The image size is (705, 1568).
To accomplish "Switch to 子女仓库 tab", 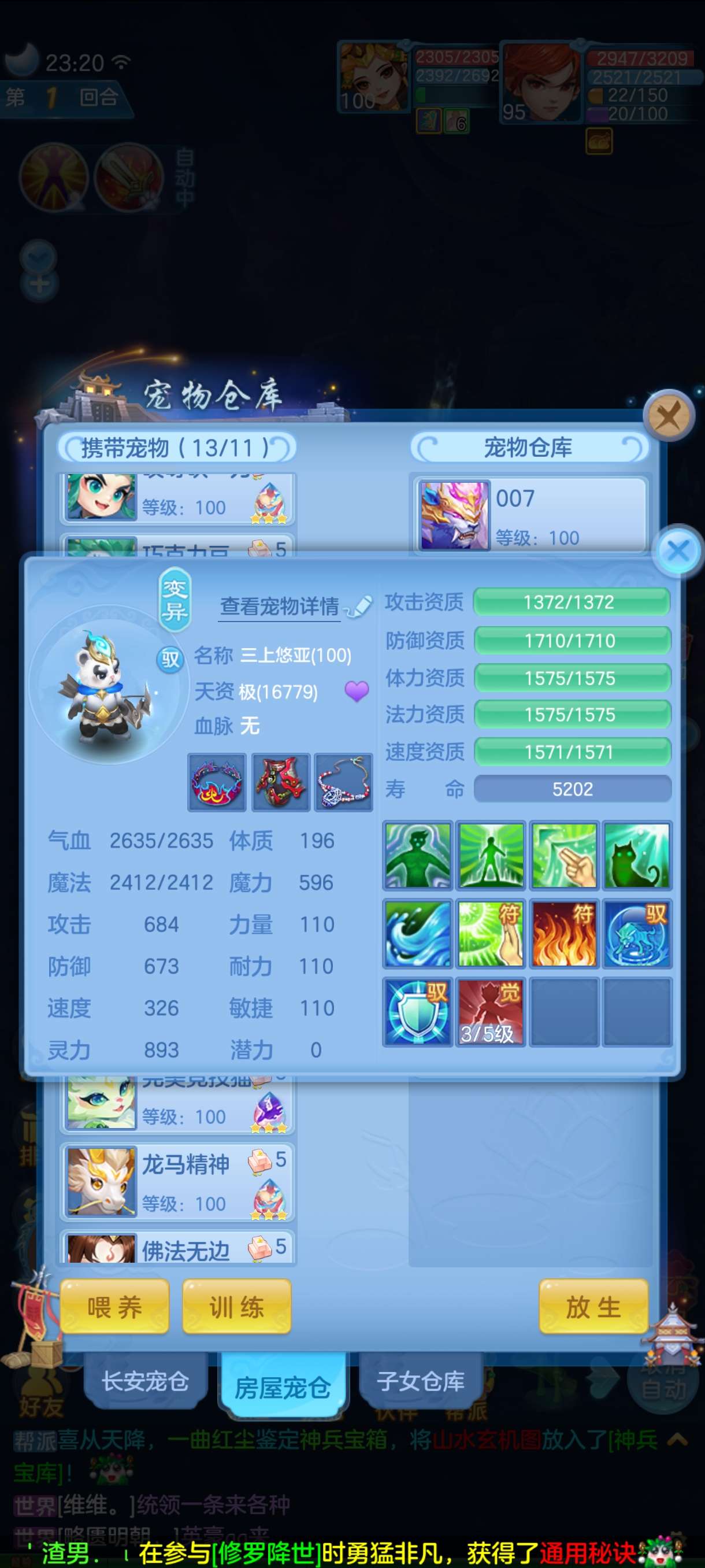I will [420, 1381].
